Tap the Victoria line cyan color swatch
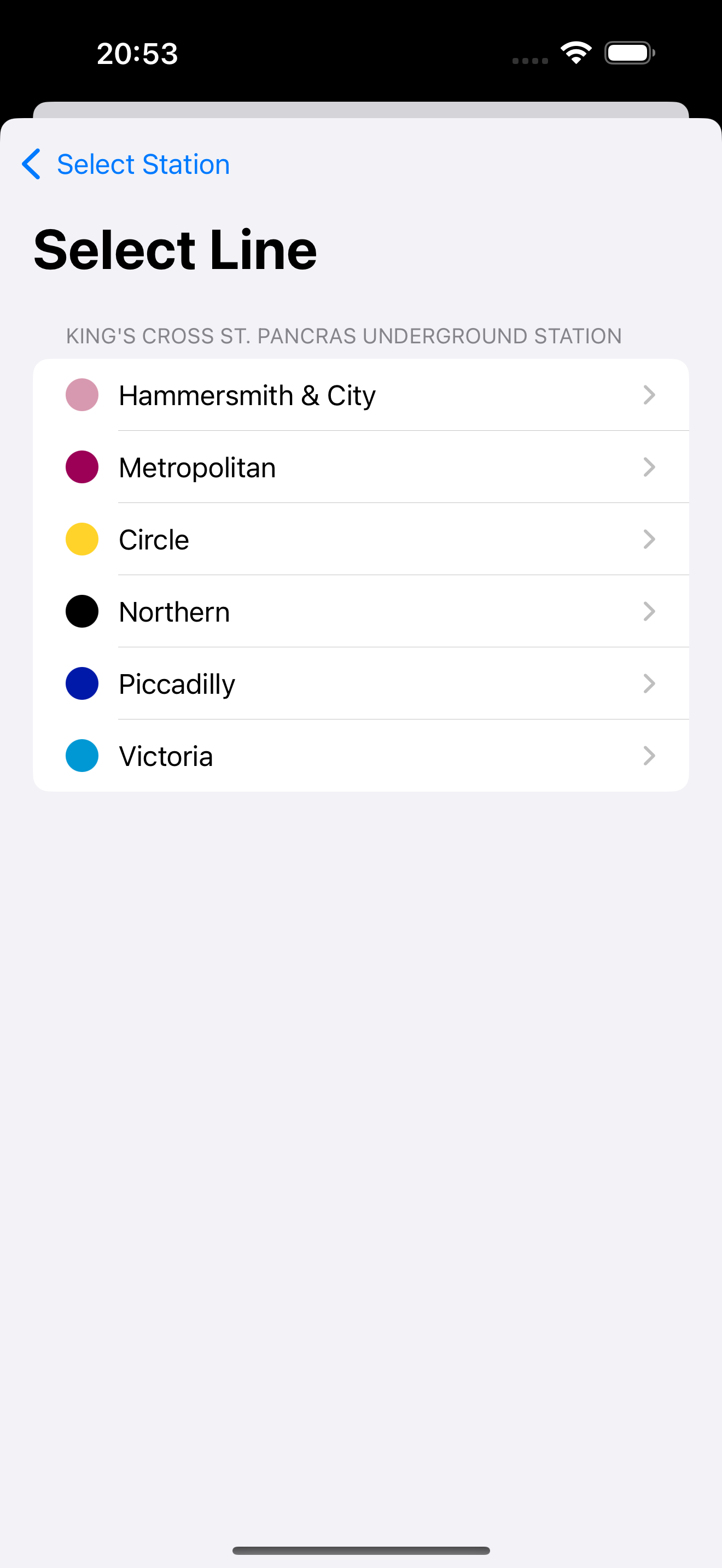The height and width of the screenshot is (1568, 722). point(81,756)
